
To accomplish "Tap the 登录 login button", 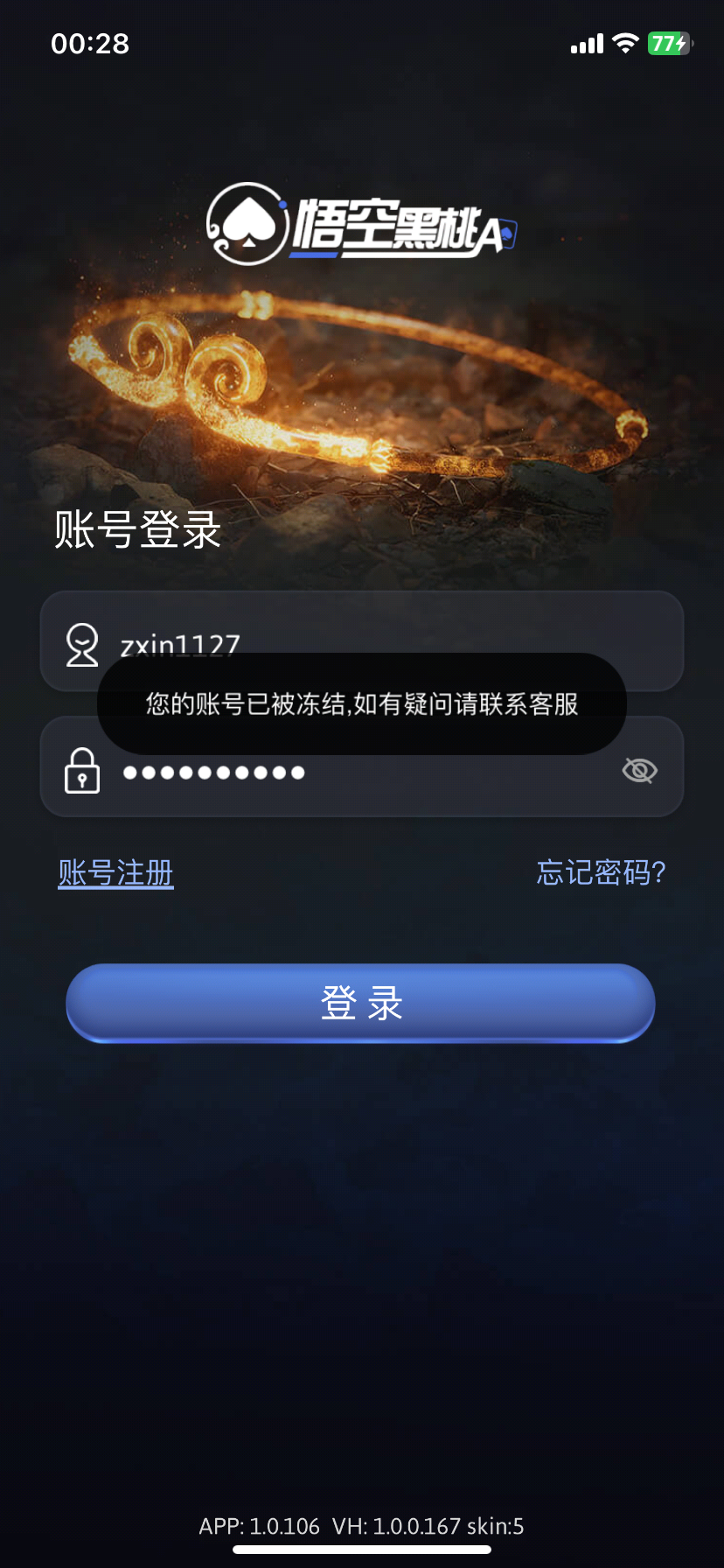I will (360, 1003).
